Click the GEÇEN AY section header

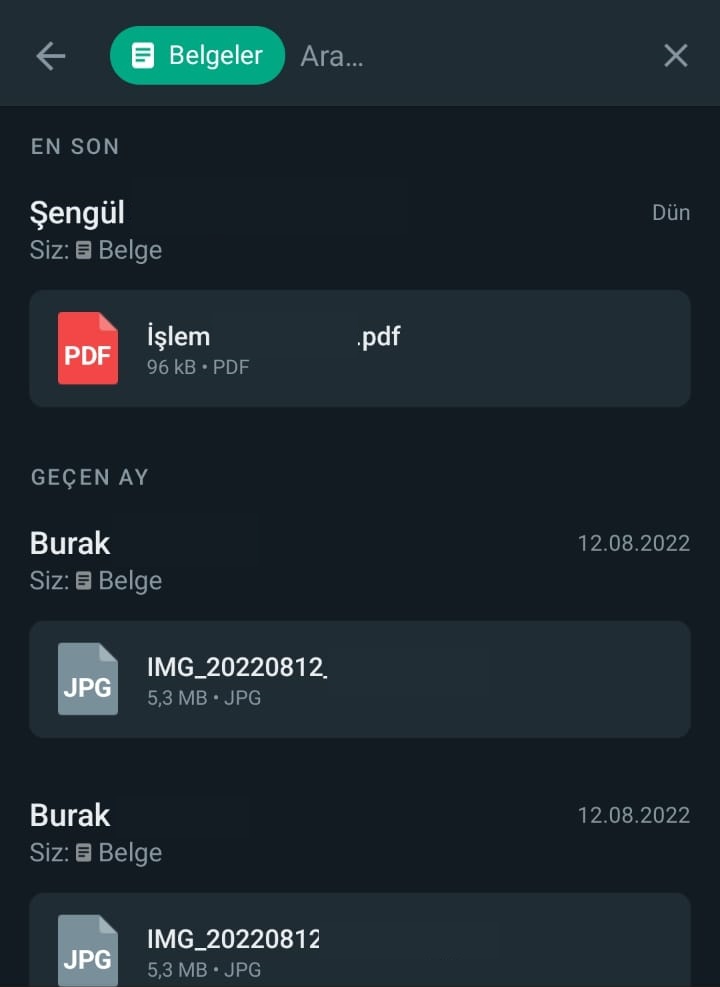point(90,477)
